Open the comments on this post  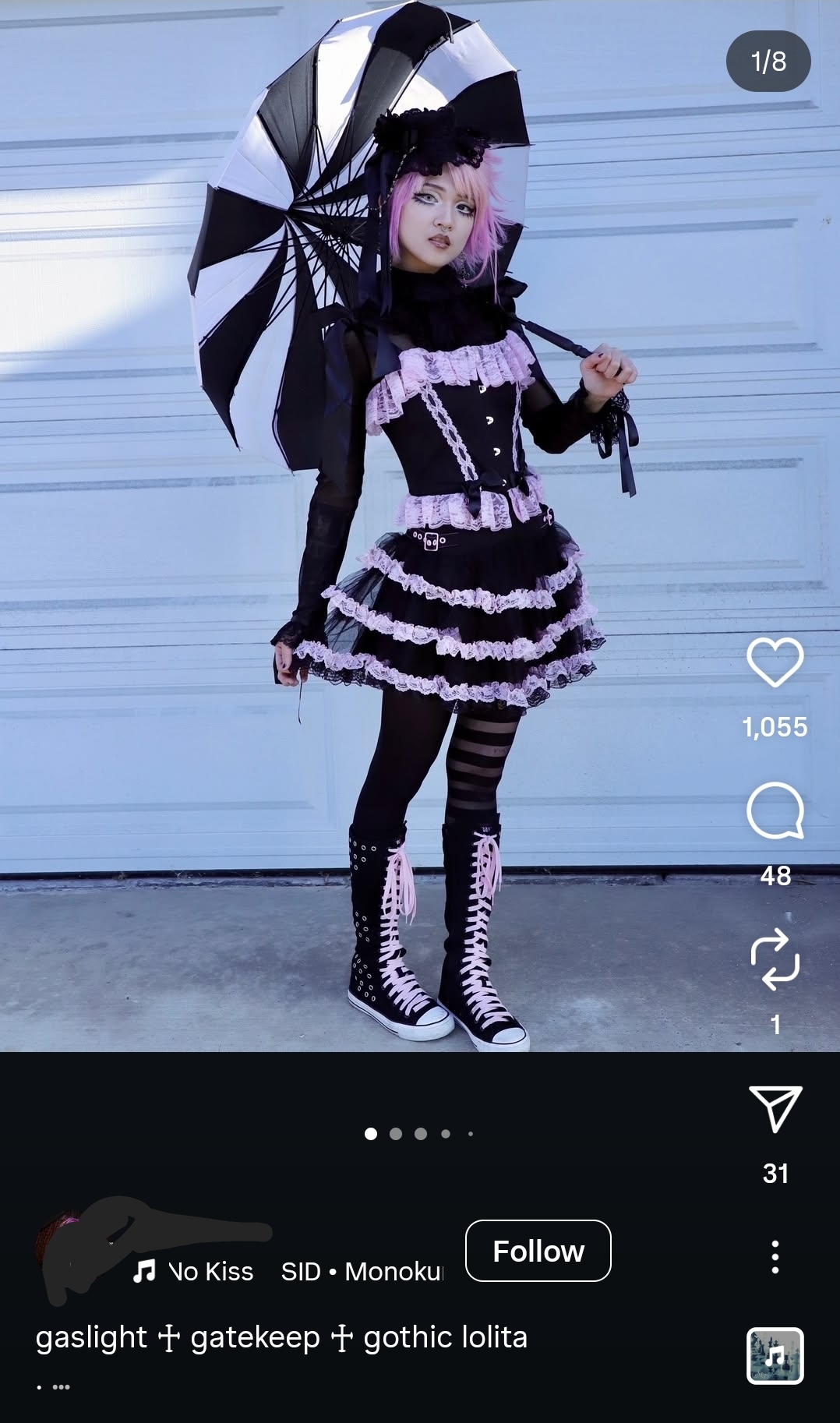coord(775,811)
